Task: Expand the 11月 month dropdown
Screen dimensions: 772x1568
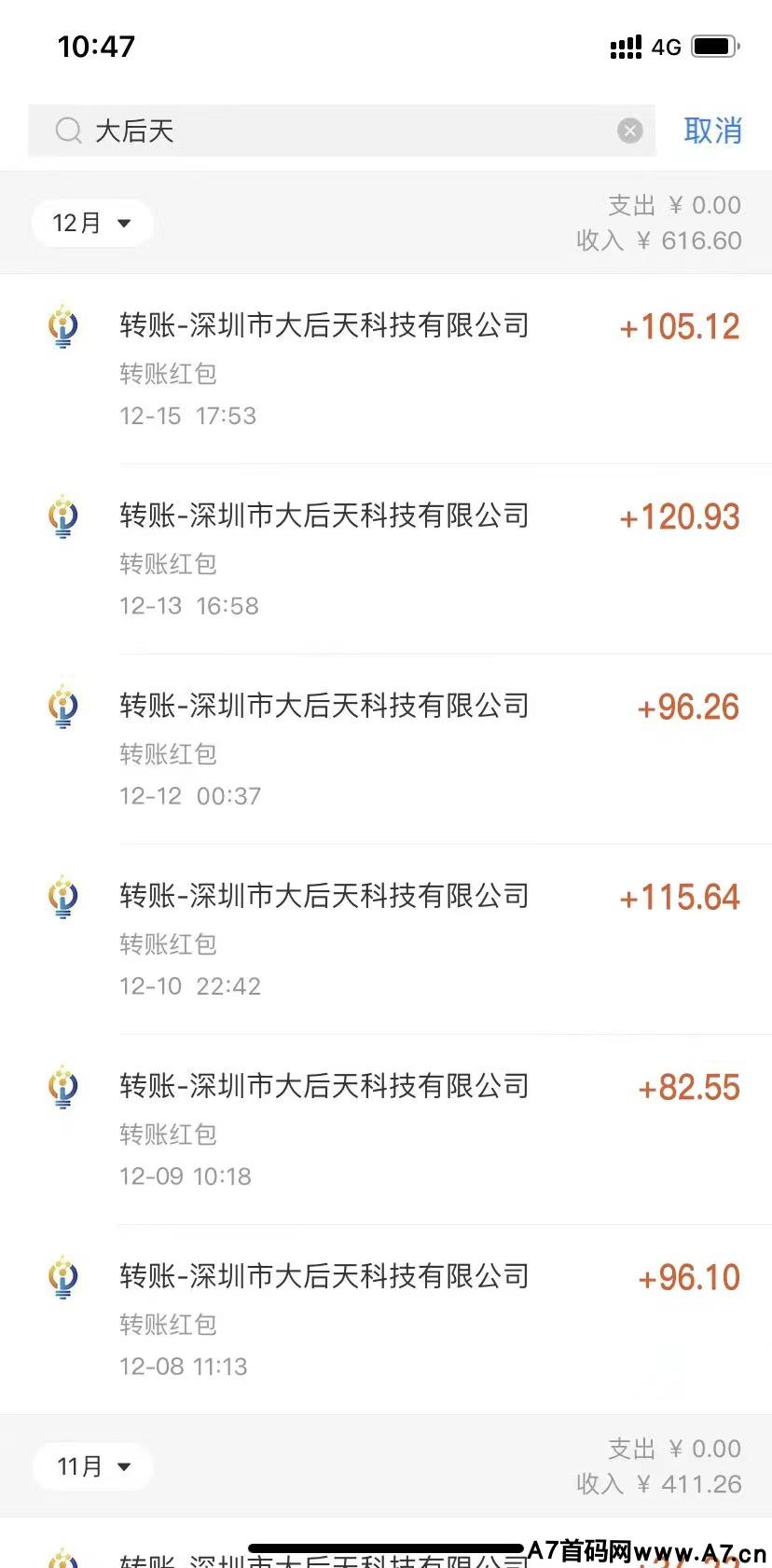Action: [x=91, y=1466]
